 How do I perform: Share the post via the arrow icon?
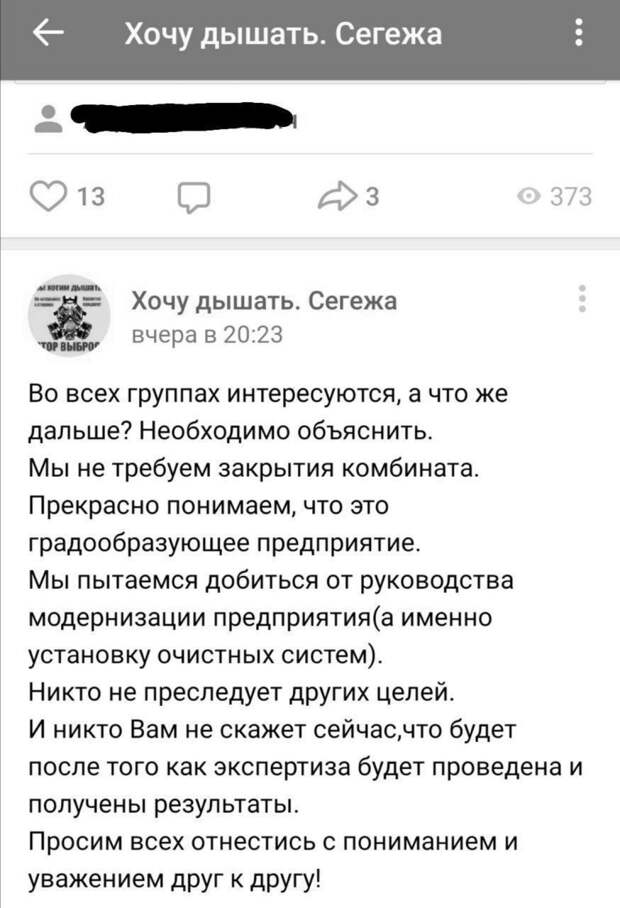pyautogui.click(x=337, y=196)
